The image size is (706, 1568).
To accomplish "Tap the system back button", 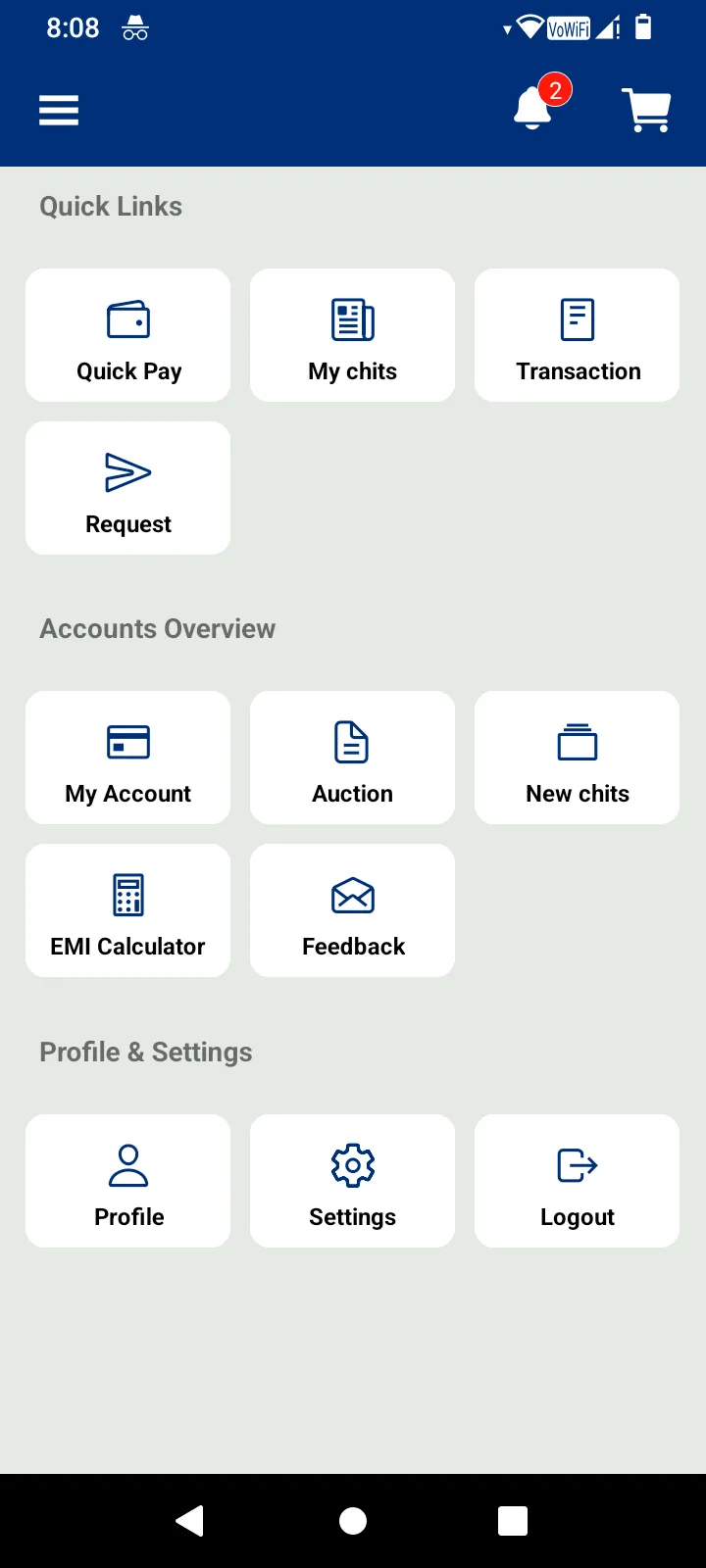I will pyautogui.click(x=190, y=1521).
